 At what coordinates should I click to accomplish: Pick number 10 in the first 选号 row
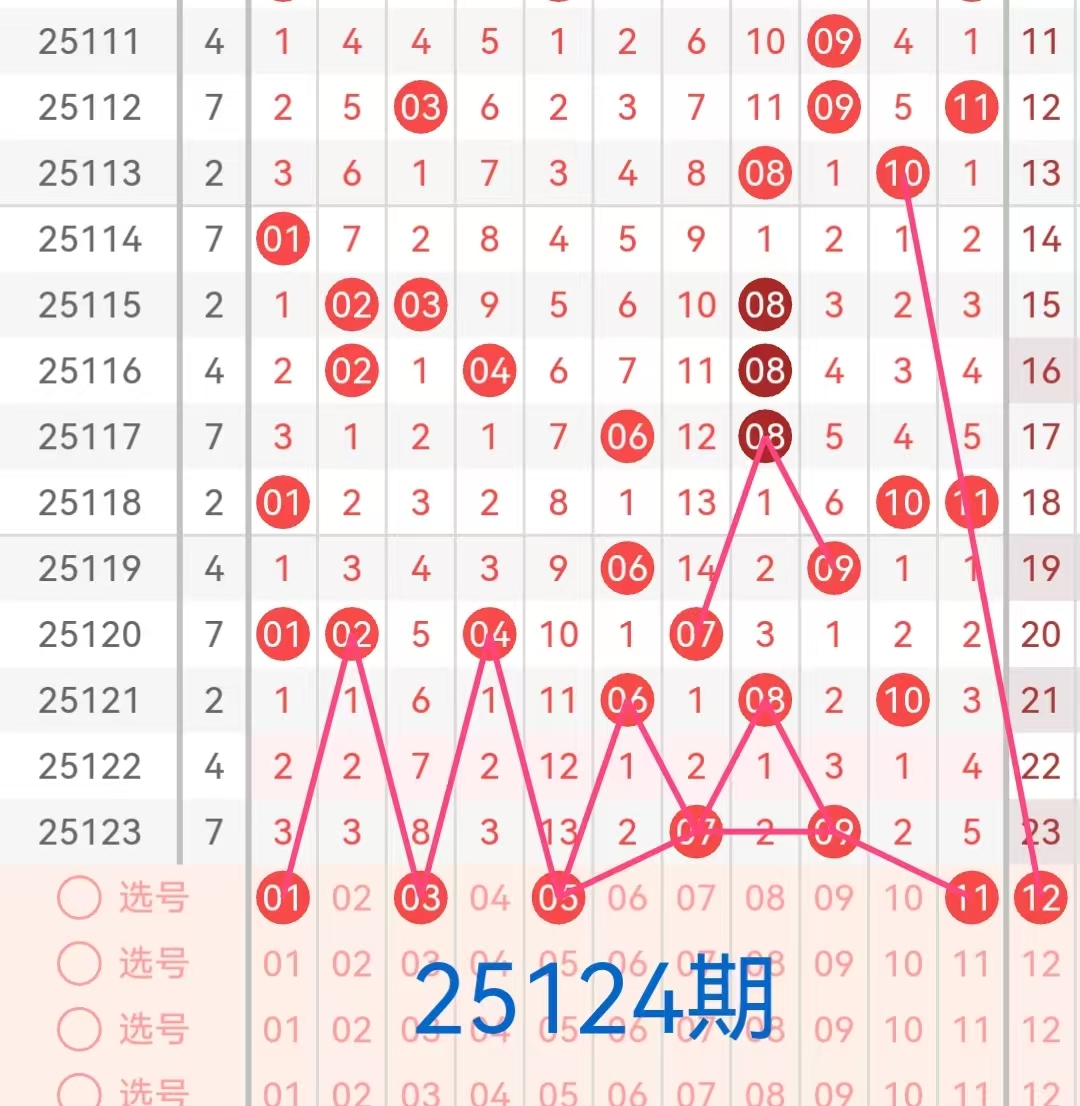click(903, 899)
